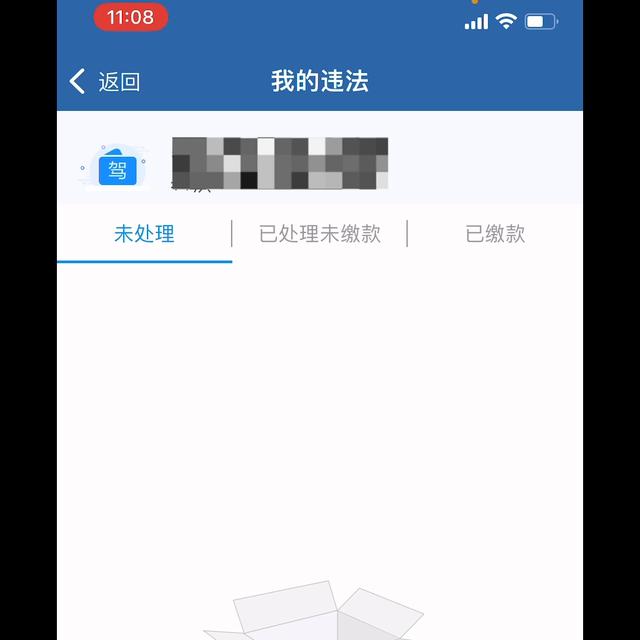
Task: Select the 未处理 tab
Action: (x=144, y=234)
